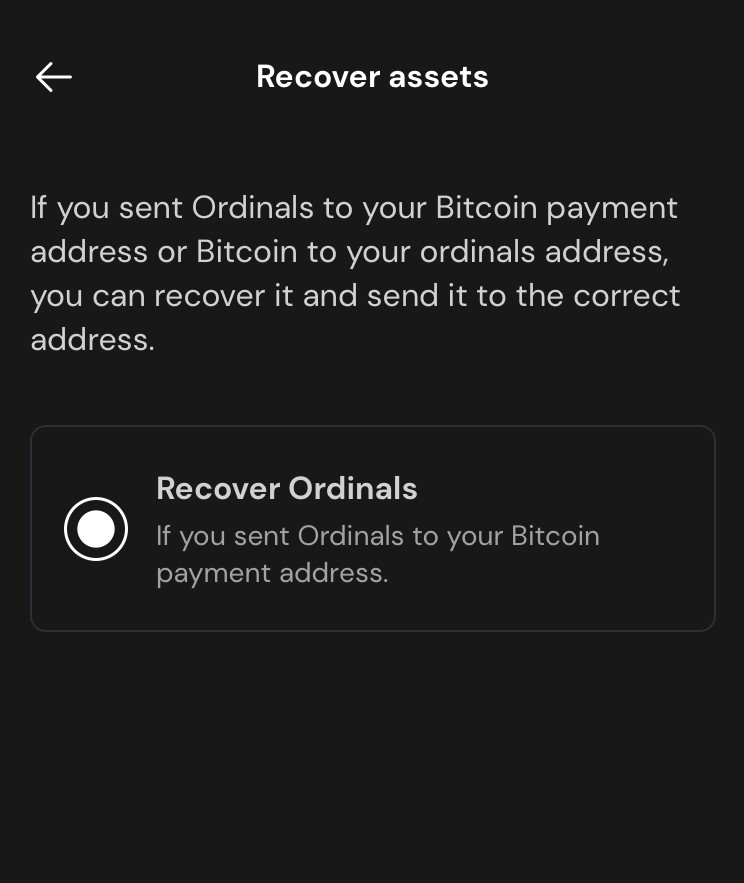The width and height of the screenshot is (744, 883).
Task: Click the Bitcoin payment address description text
Action: pyautogui.click(x=378, y=554)
